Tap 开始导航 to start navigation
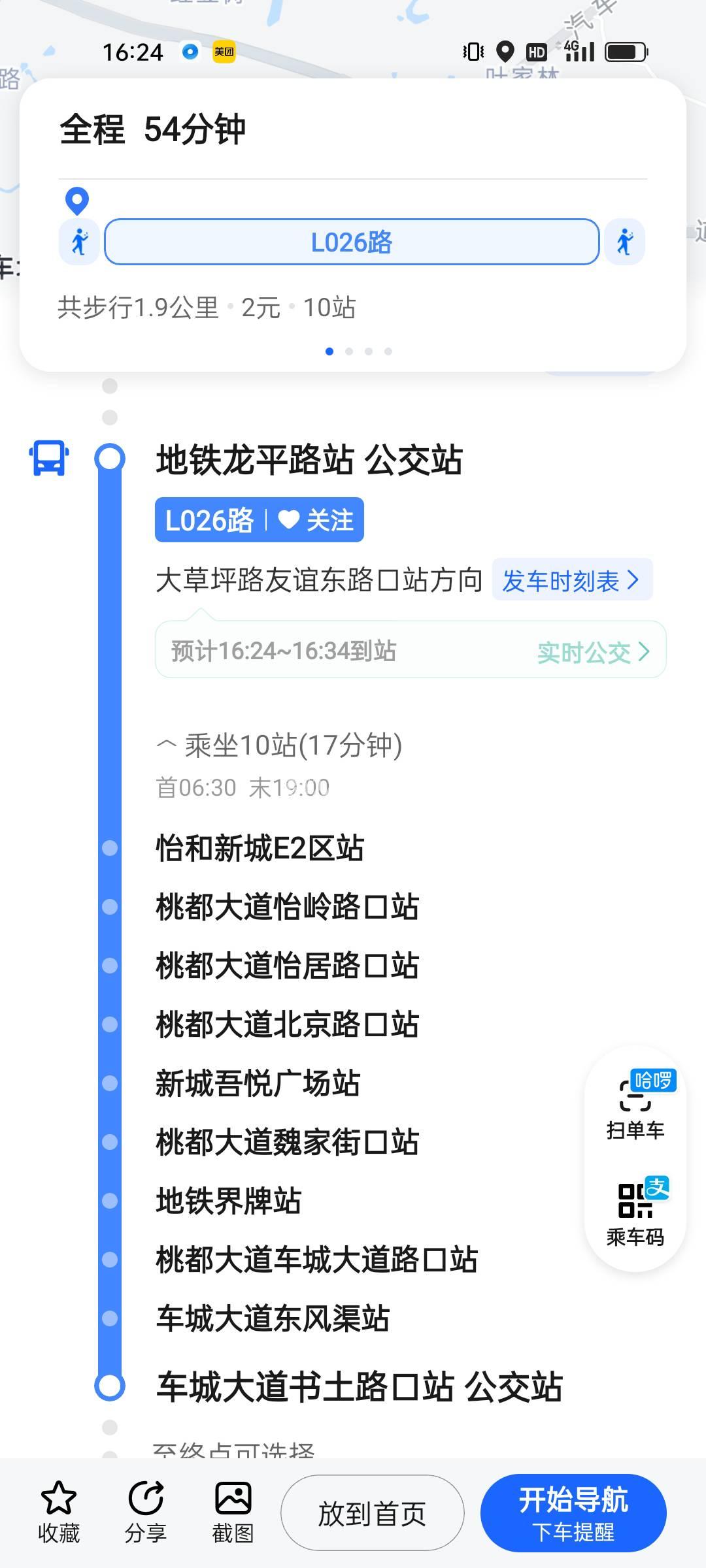 pos(573,1512)
